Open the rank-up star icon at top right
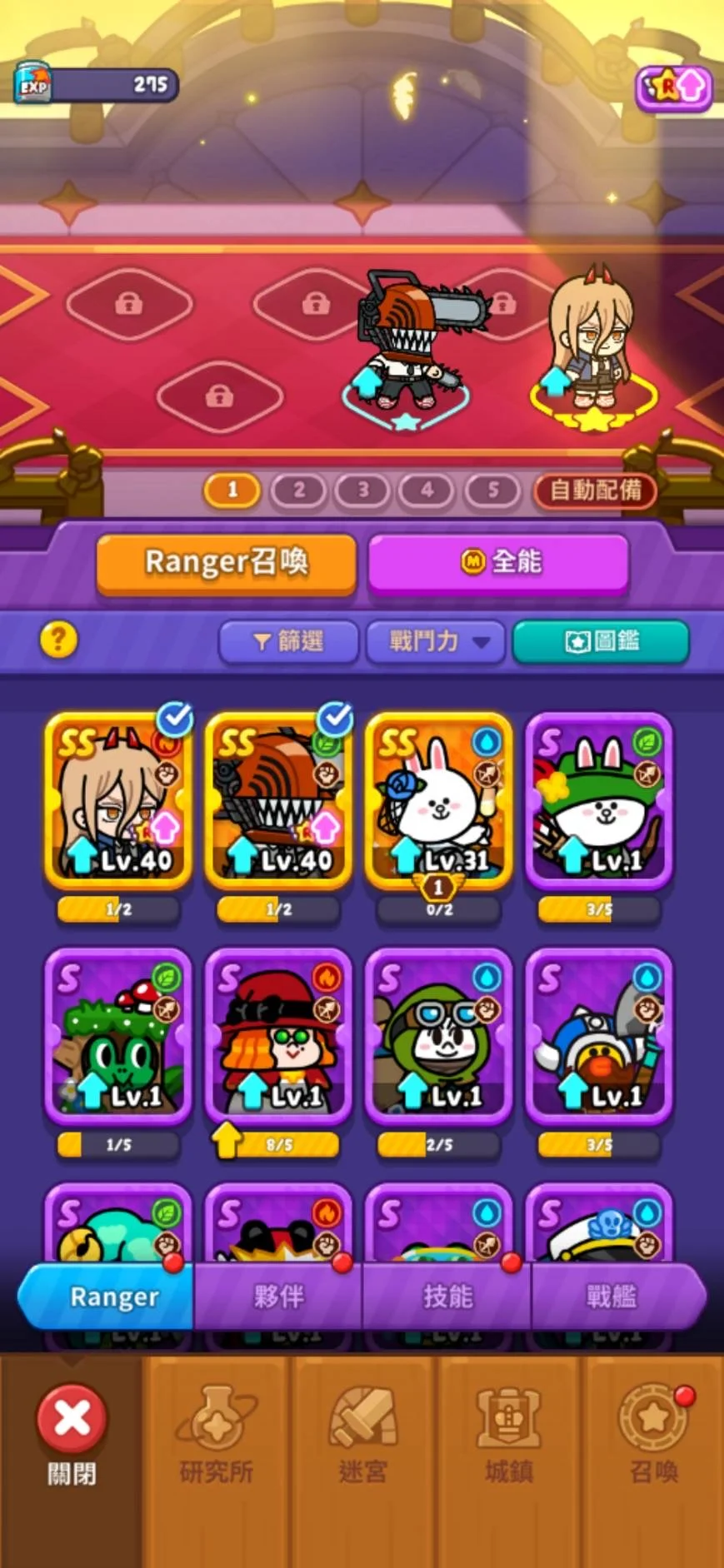This screenshot has width=724, height=1568. (x=674, y=87)
